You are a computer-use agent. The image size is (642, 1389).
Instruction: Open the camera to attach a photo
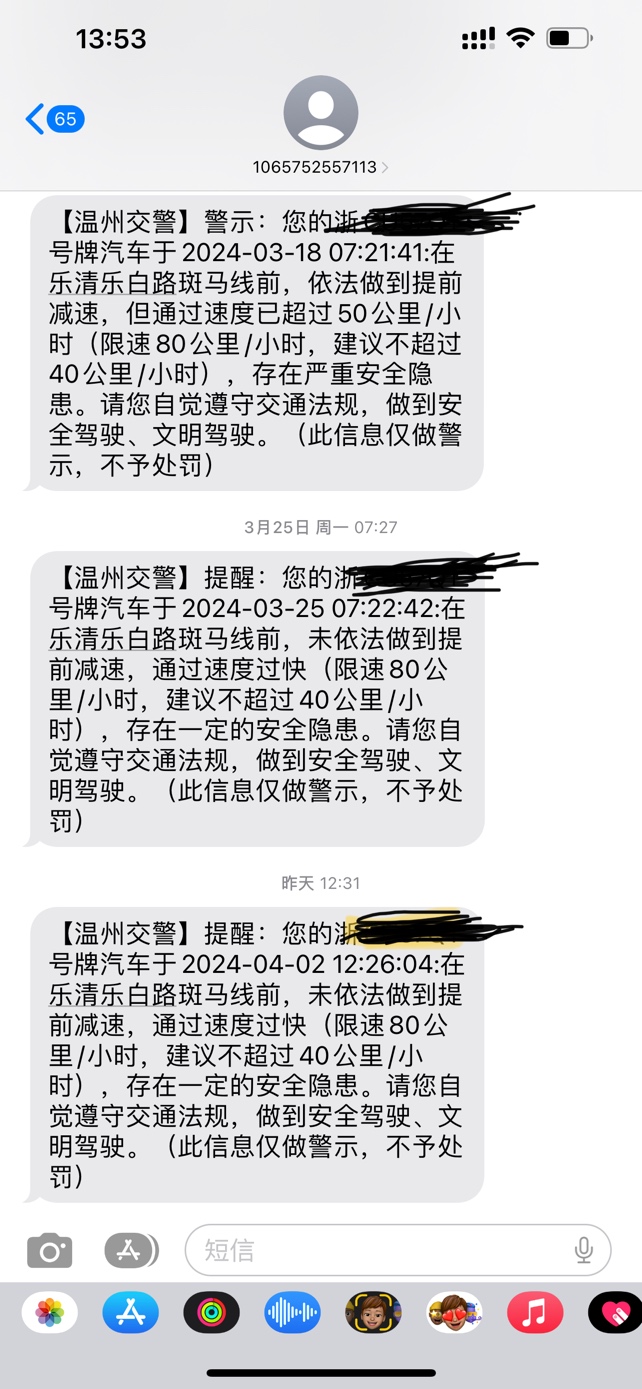(50, 1250)
